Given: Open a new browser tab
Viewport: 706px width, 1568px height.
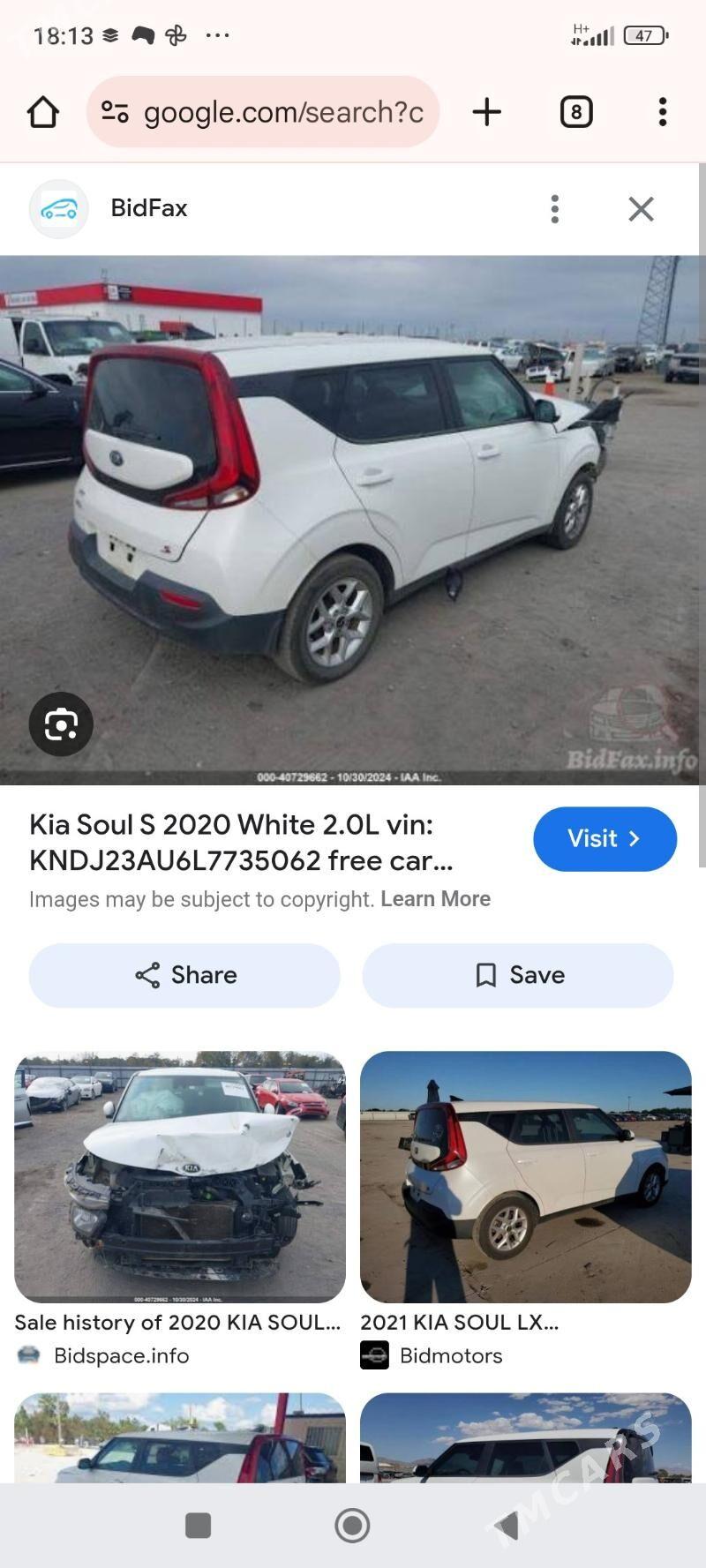Looking at the screenshot, I should [x=486, y=112].
